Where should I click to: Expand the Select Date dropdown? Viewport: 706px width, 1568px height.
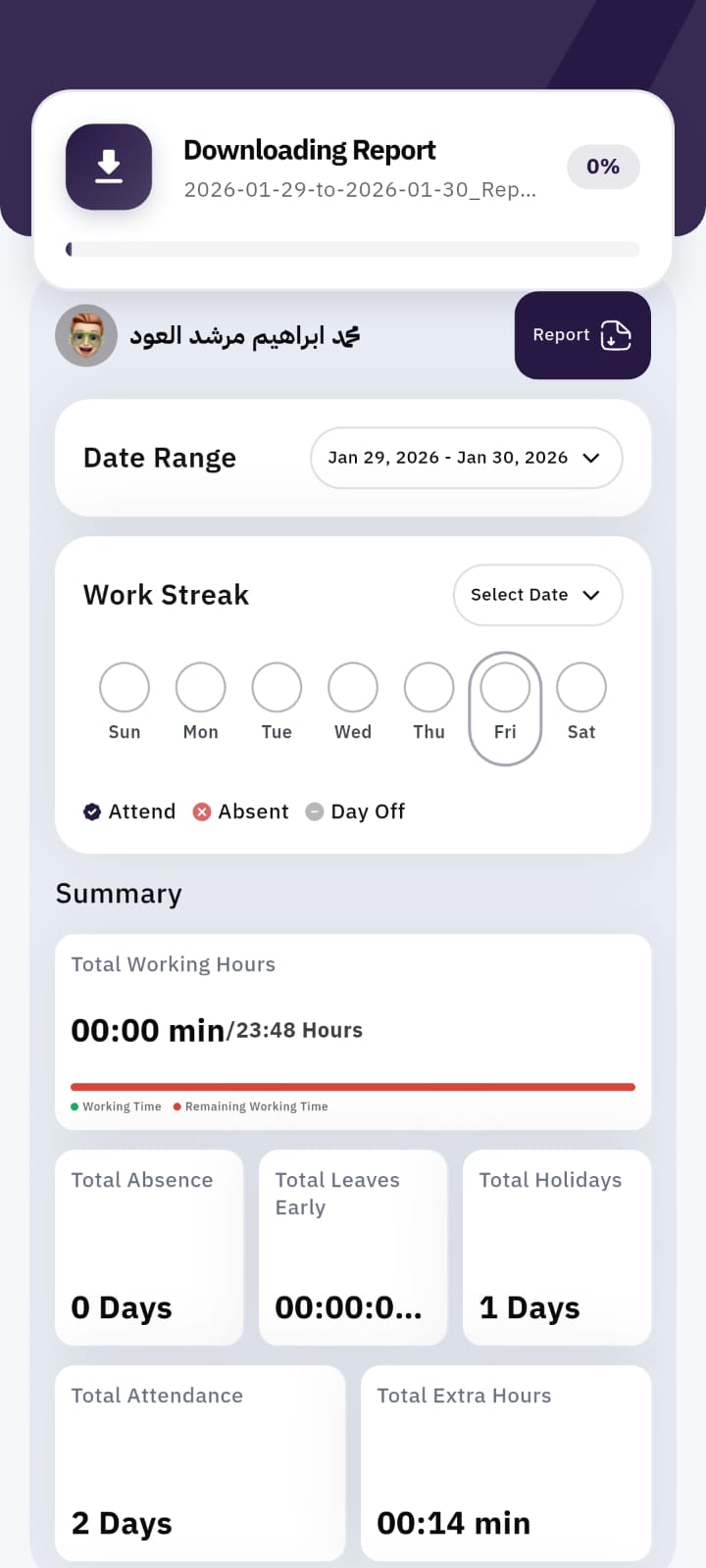(x=537, y=595)
